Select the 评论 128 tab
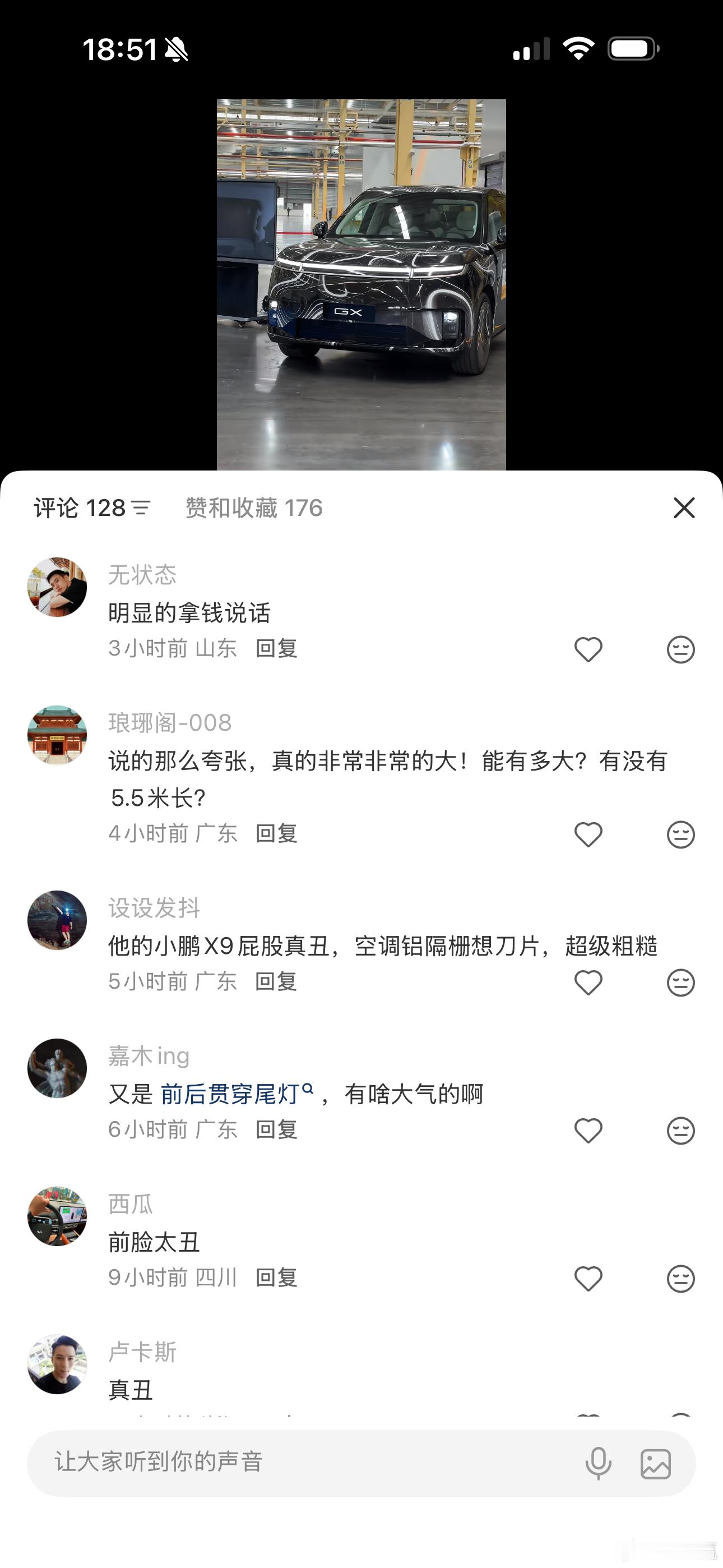 77,509
